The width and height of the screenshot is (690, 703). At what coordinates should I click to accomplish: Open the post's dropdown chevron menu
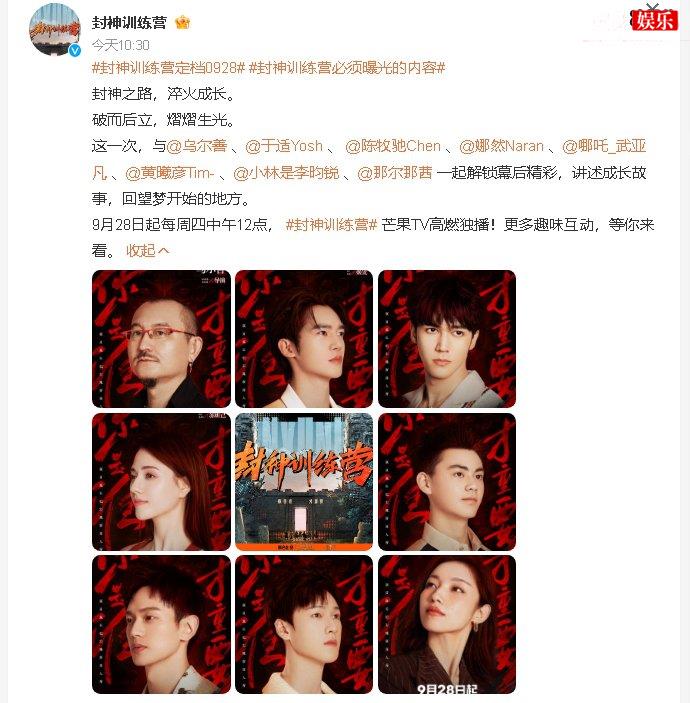point(652,9)
